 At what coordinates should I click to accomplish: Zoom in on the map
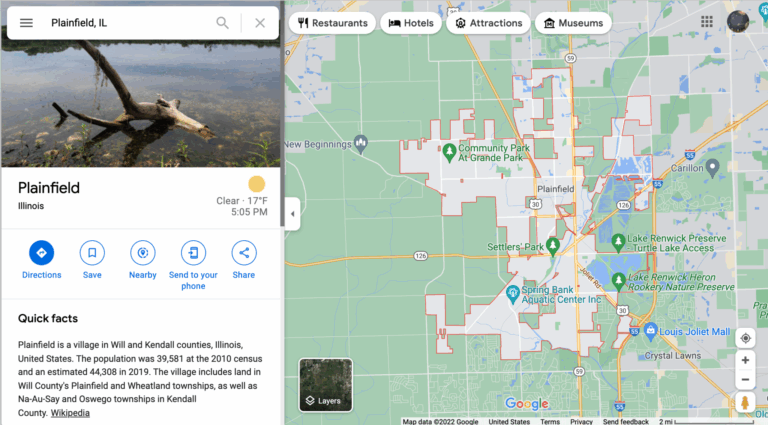(x=745, y=360)
